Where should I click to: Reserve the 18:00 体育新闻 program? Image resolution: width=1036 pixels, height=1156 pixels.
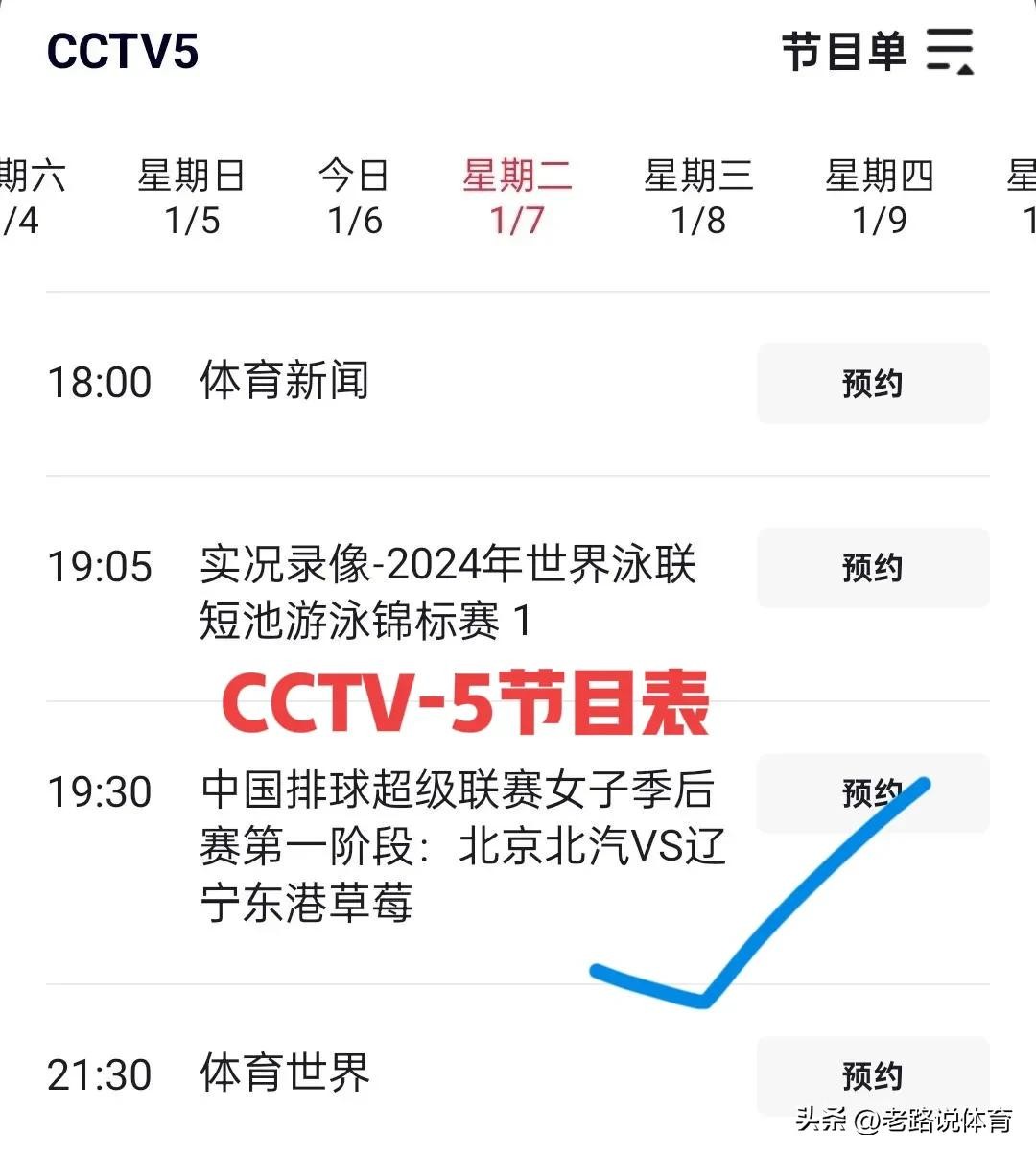click(x=872, y=384)
